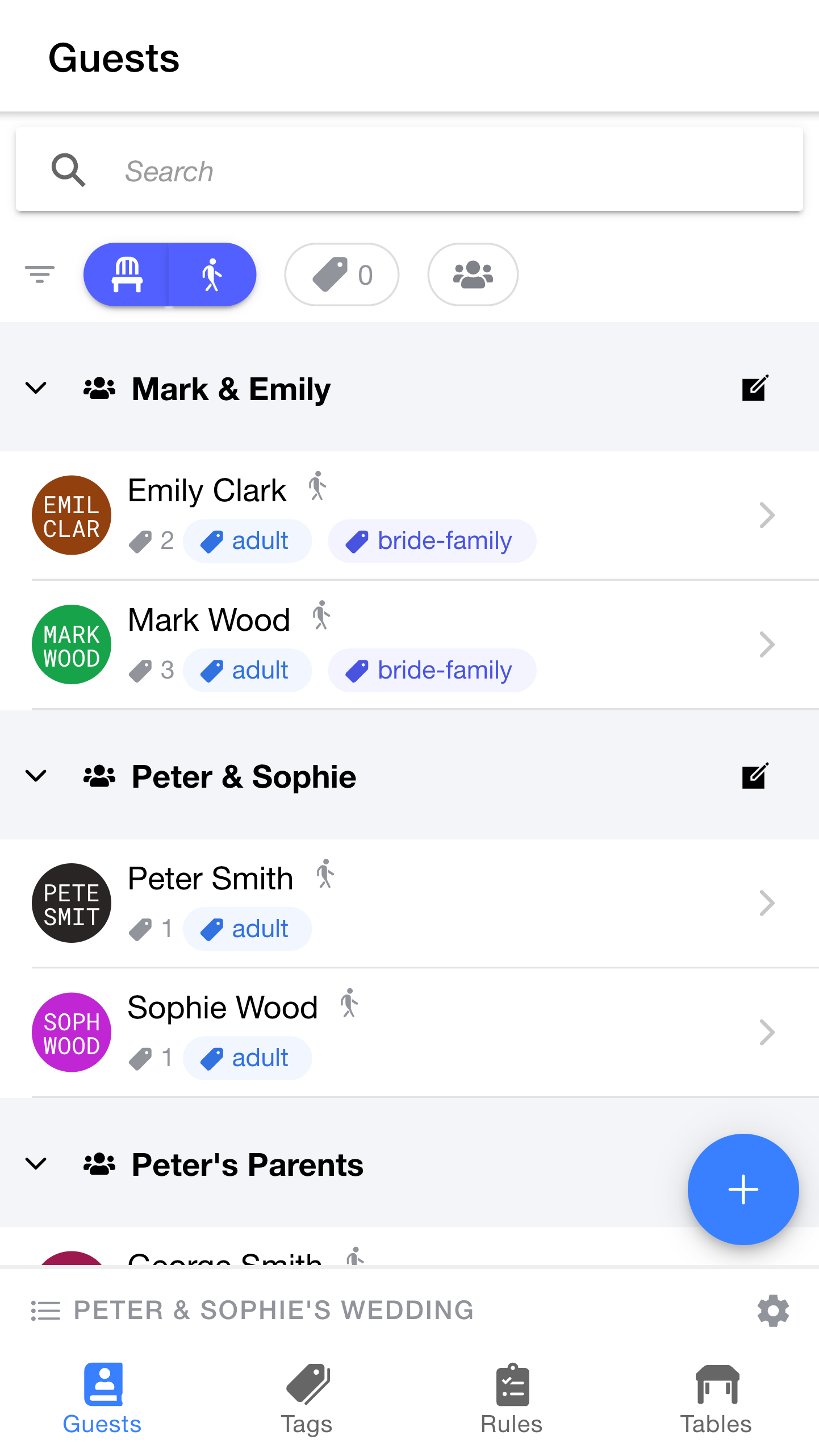Collapse the Peter & Sophie group
819x1456 pixels.
pyautogui.click(x=36, y=776)
